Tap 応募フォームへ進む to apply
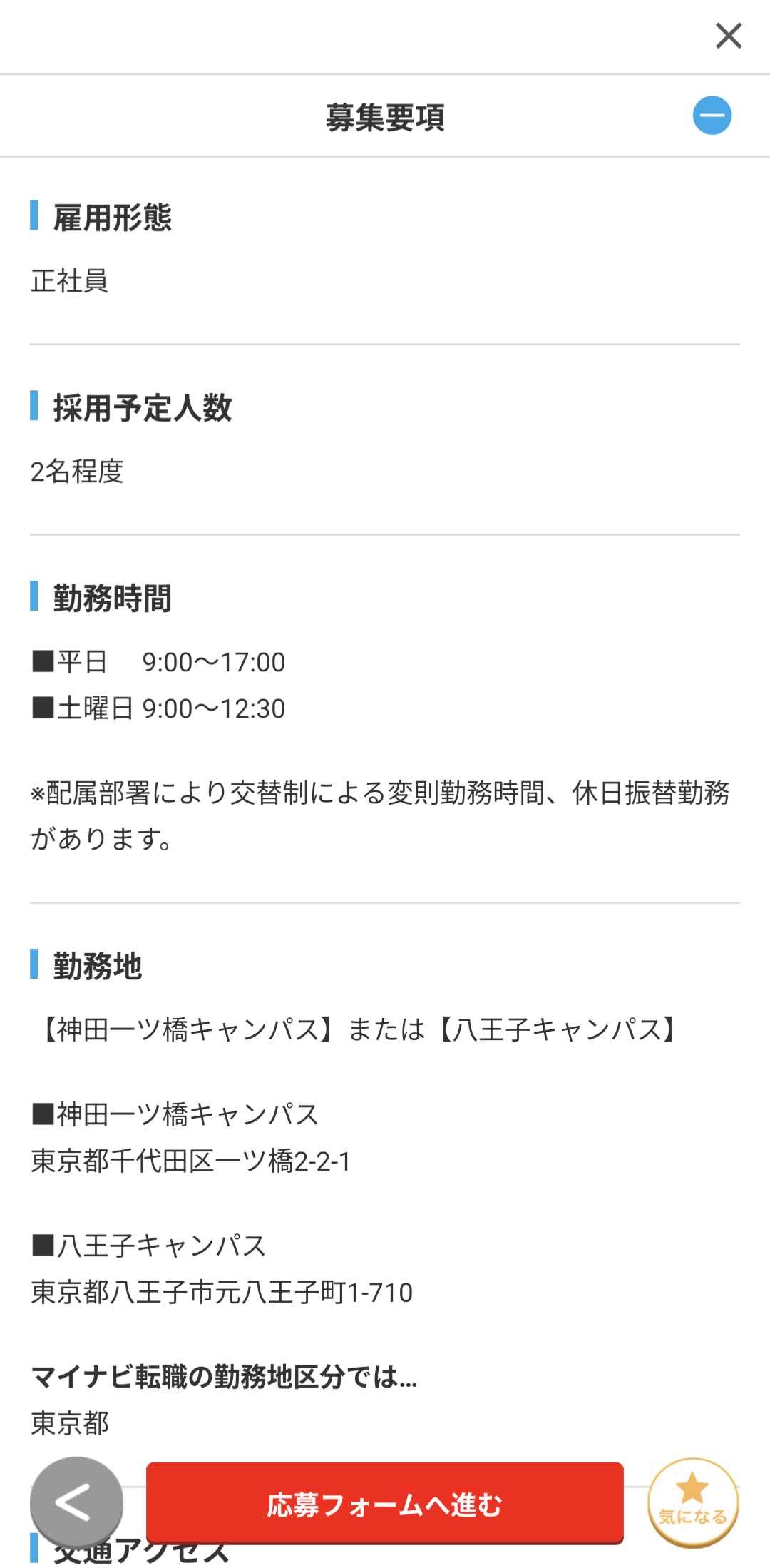Image resolution: width=770 pixels, height=1568 pixels. coord(385,1505)
